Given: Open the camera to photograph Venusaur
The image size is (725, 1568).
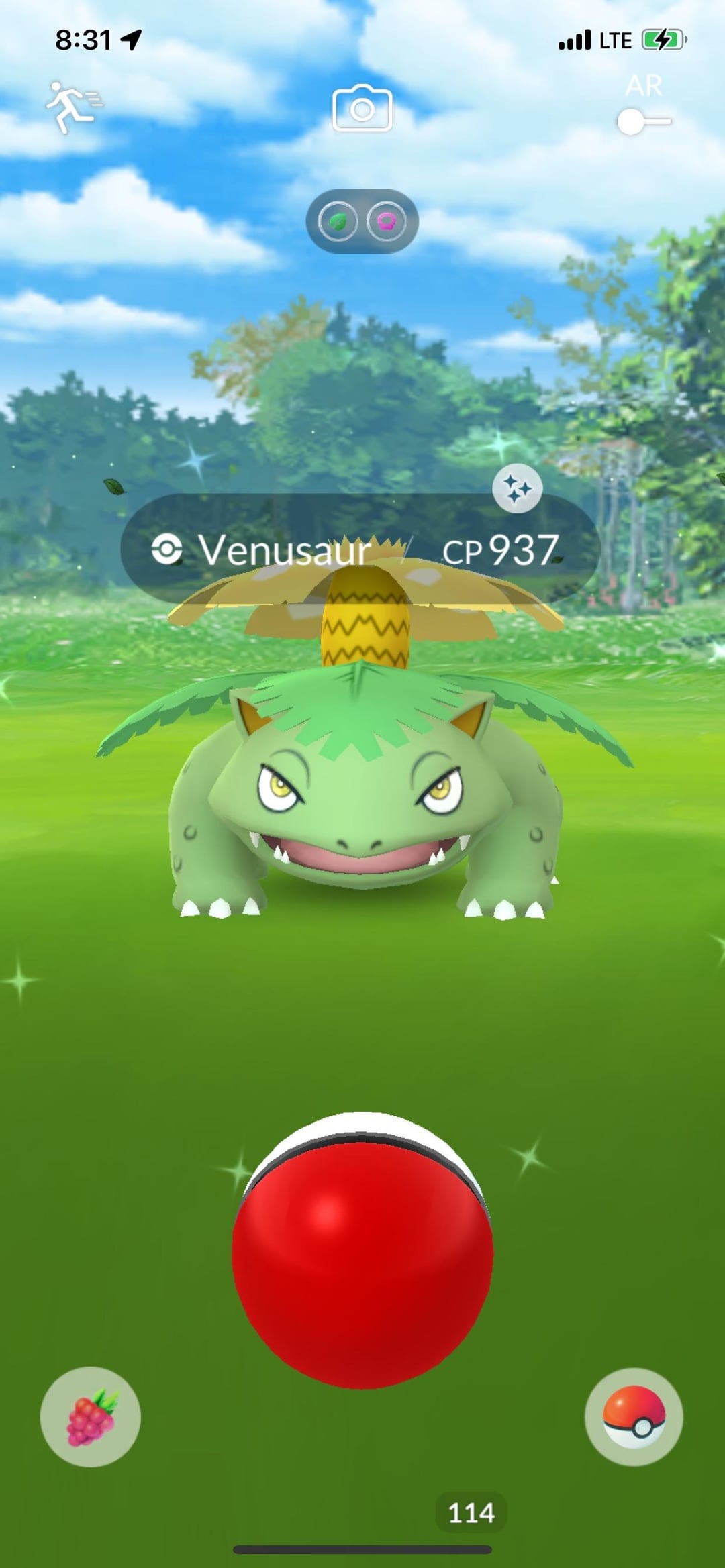Looking at the screenshot, I should (362, 109).
